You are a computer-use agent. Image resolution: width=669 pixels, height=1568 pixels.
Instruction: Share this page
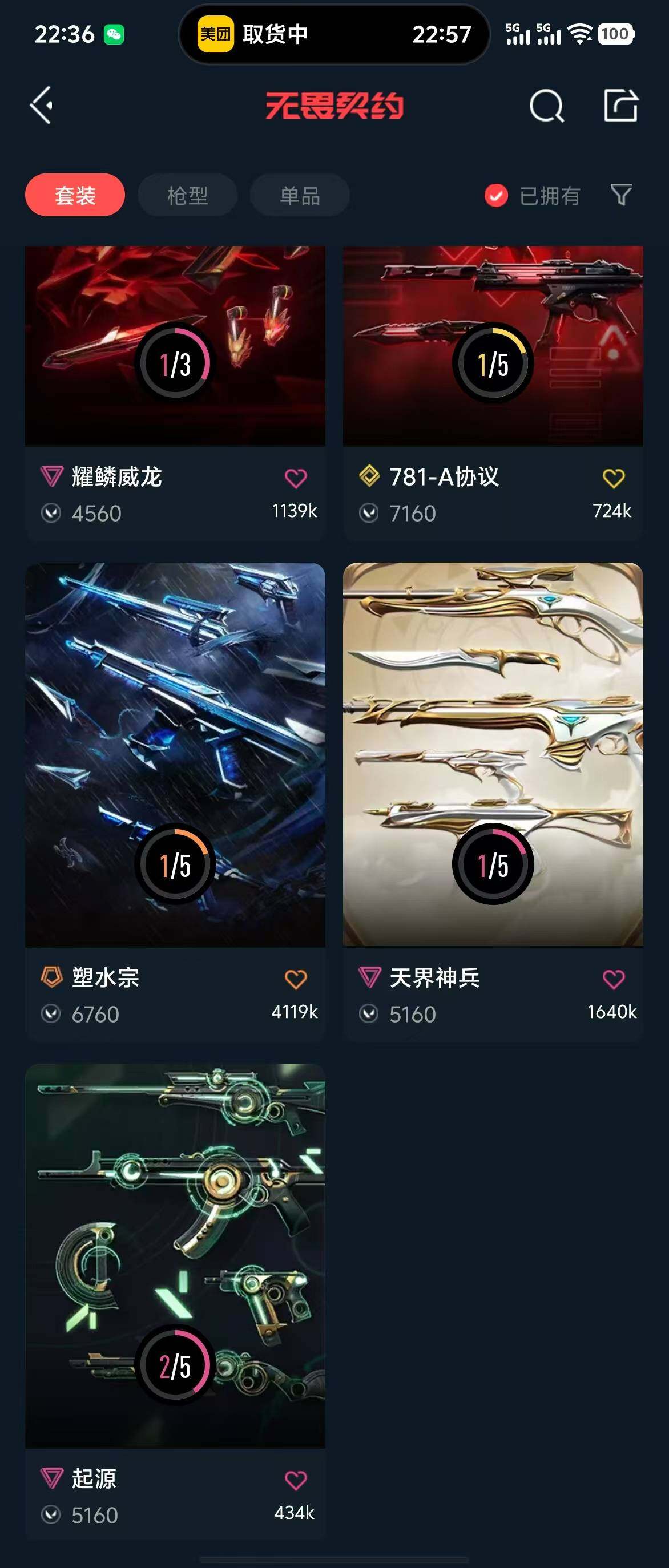tap(620, 106)
